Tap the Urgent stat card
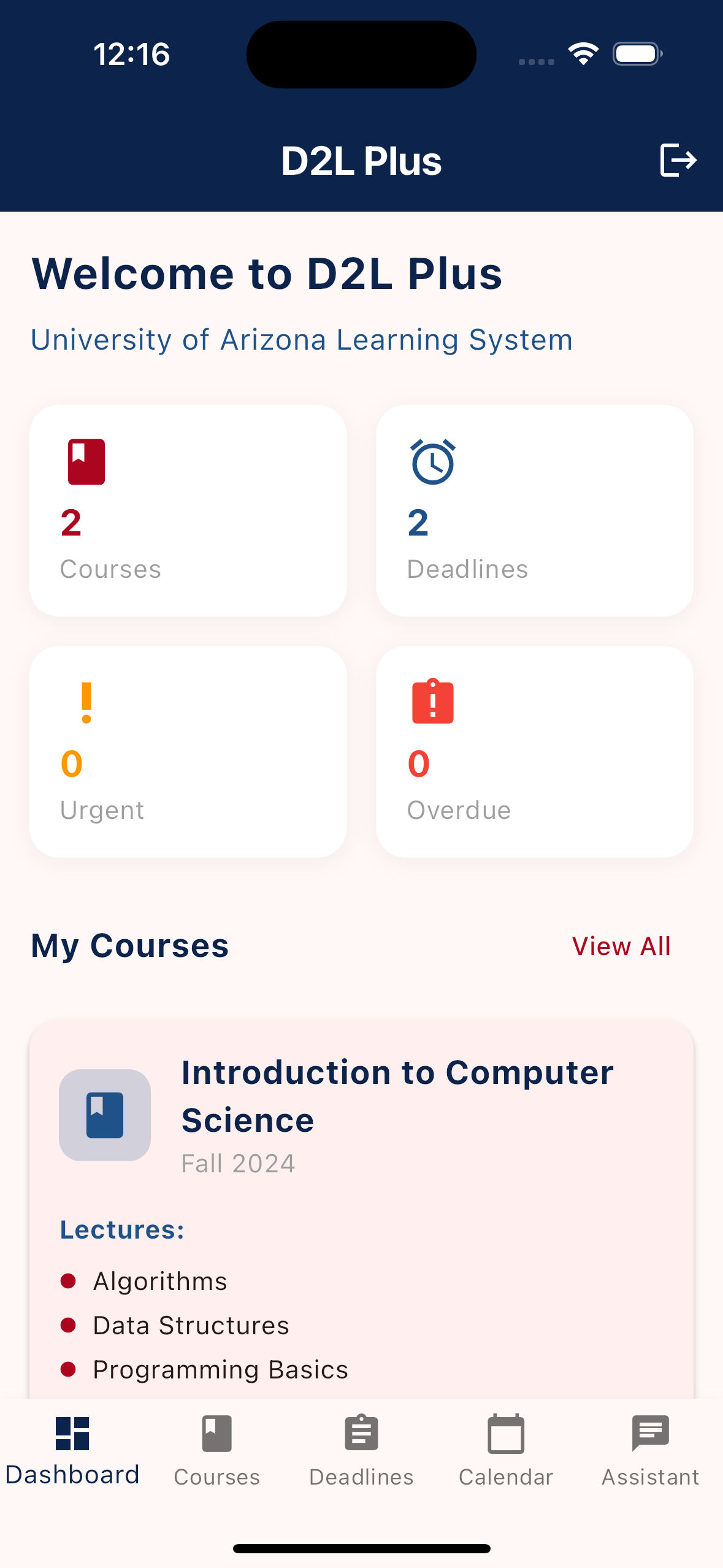Viewport: 723px width, 1568px height. click(x=188, y=751)
